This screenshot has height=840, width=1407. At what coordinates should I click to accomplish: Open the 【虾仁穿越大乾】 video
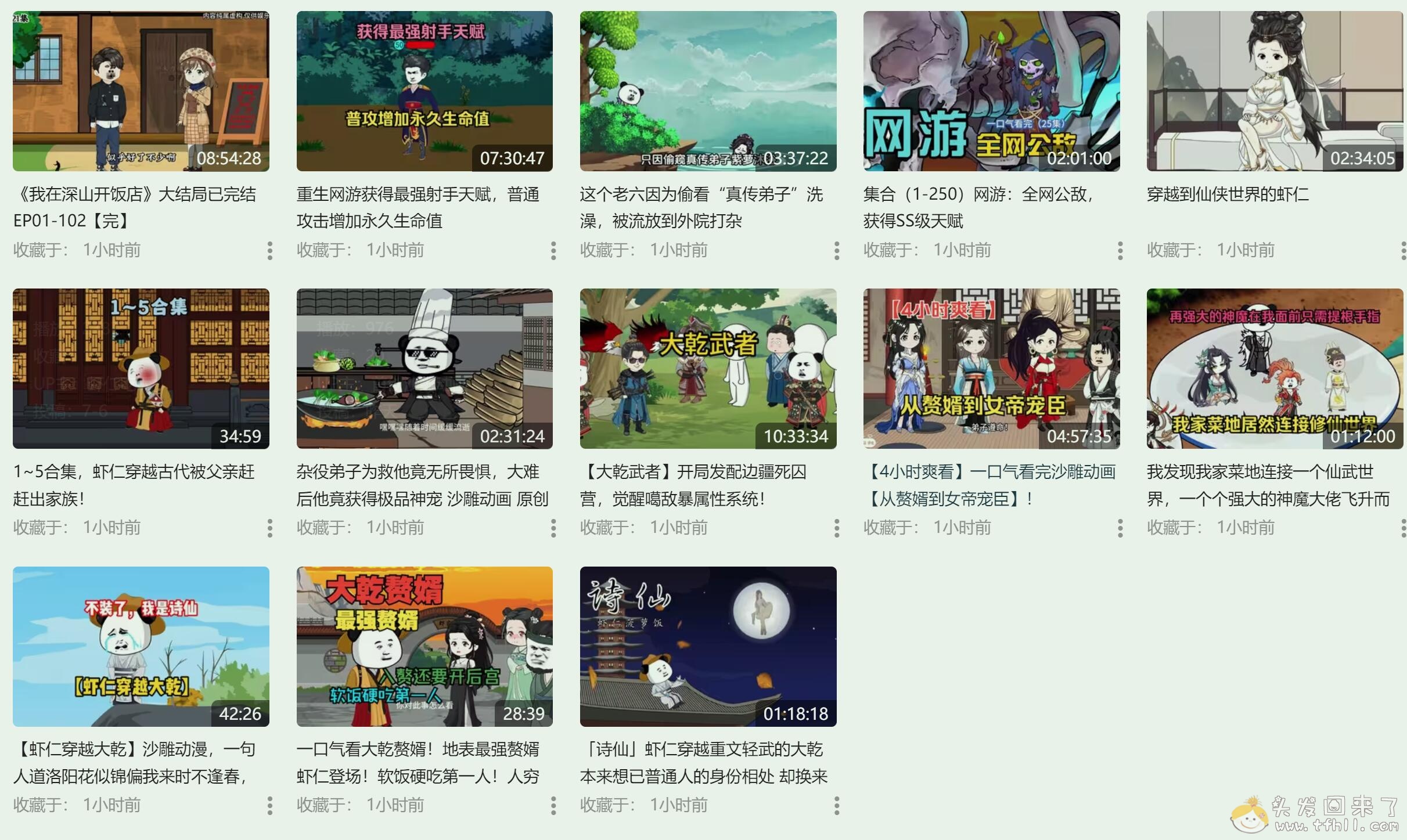coord(141,646)
